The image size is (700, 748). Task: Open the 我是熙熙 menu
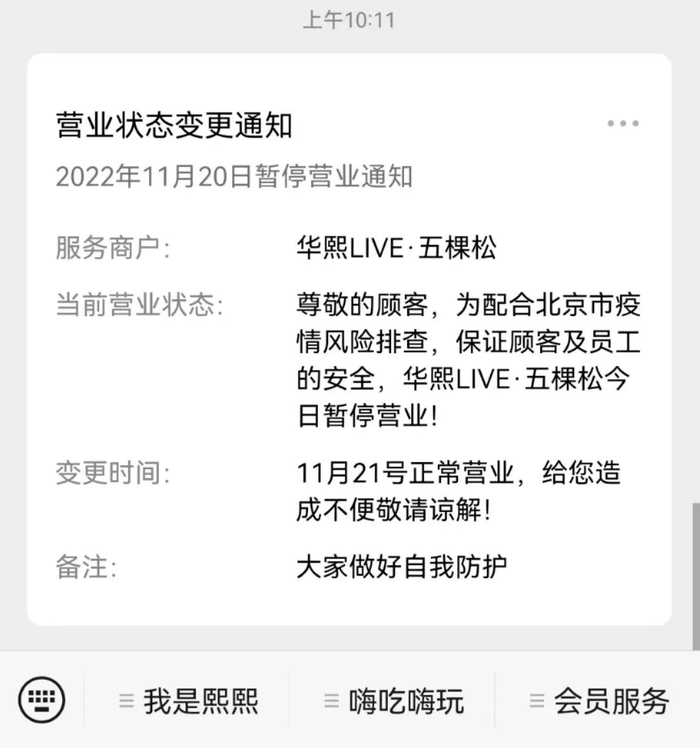point(188,701)
